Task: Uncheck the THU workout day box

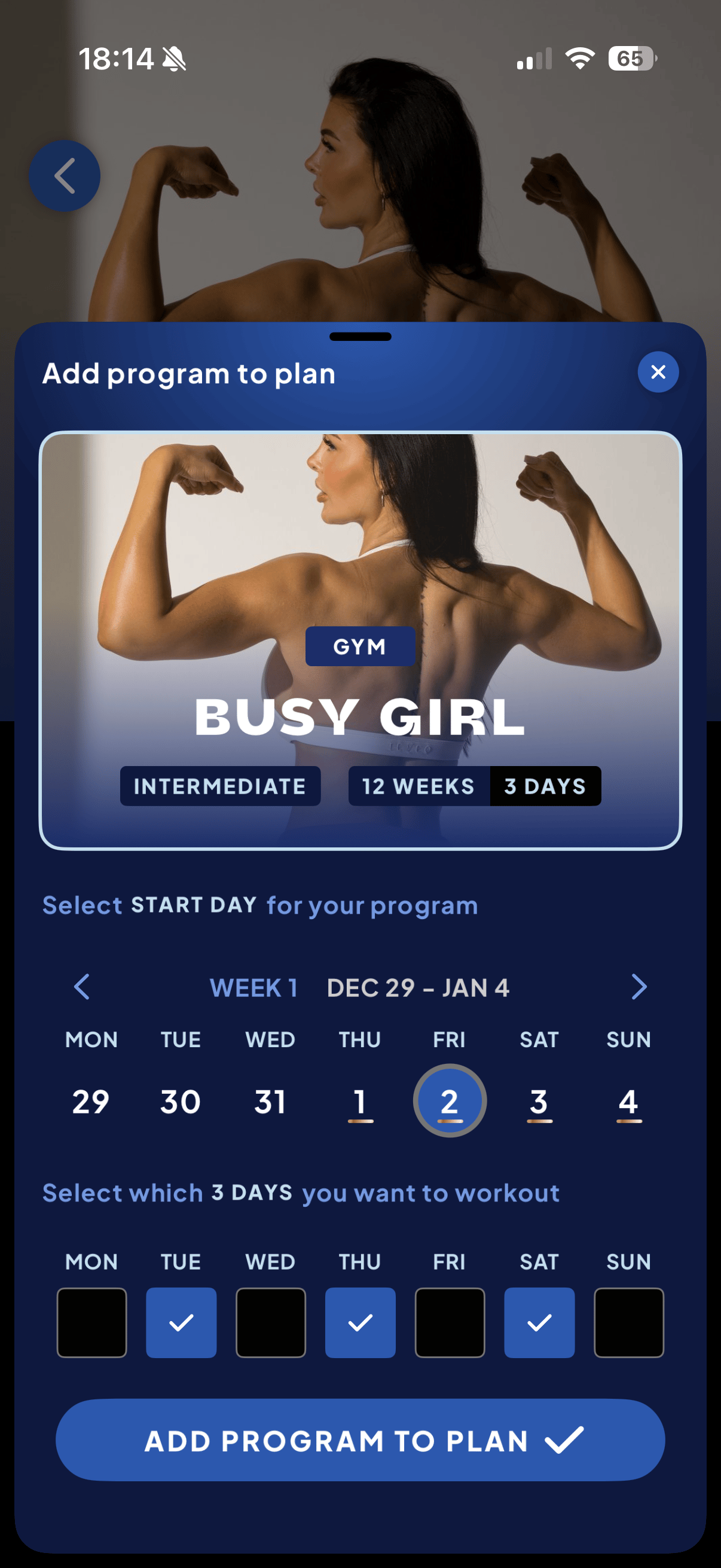Action: pos(360,1322)
